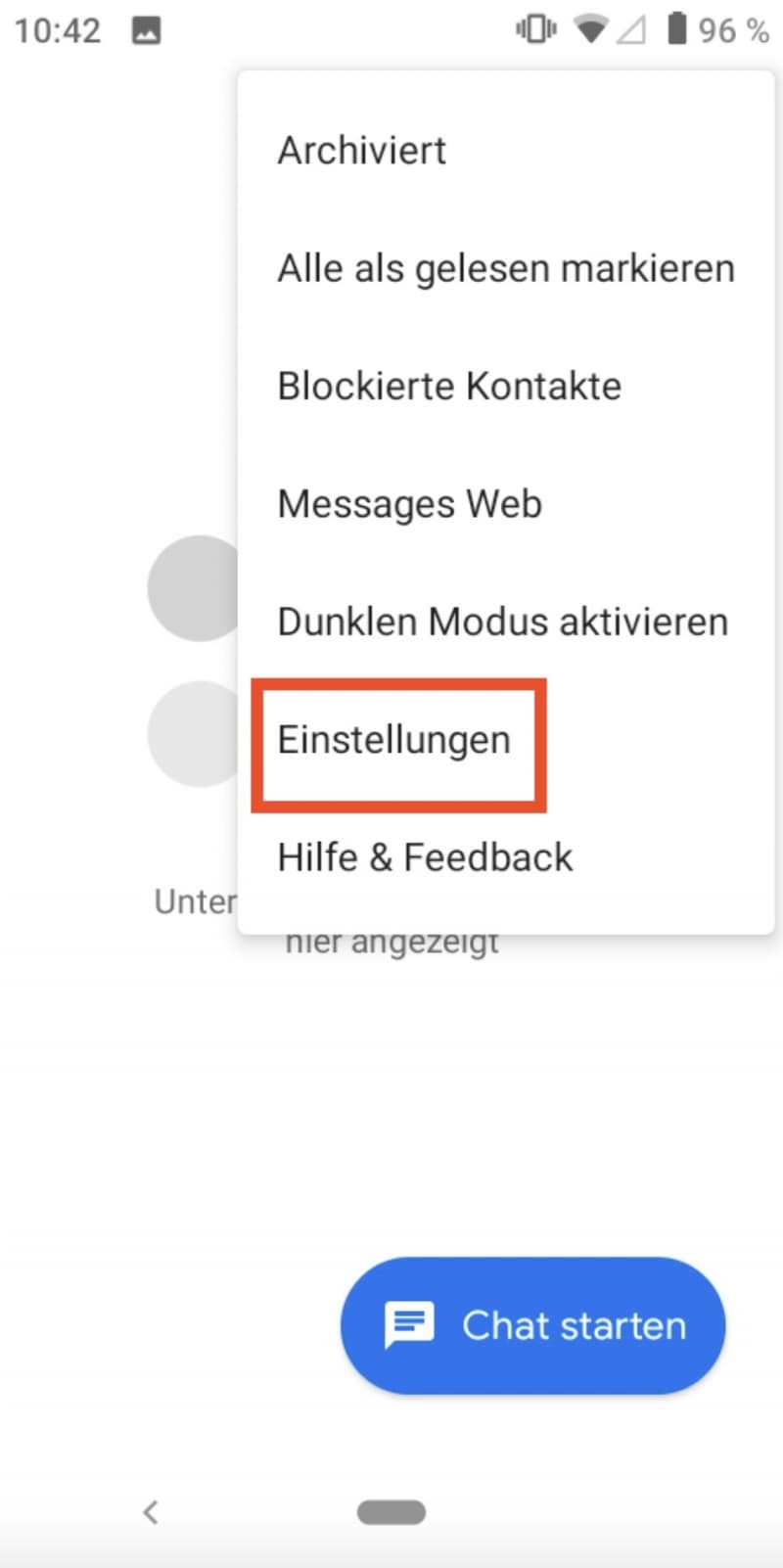This screenshot has width=783, height=1568.
Task: Enable Dunklen Modus aktivieren
Action: (x=505, y=622)
